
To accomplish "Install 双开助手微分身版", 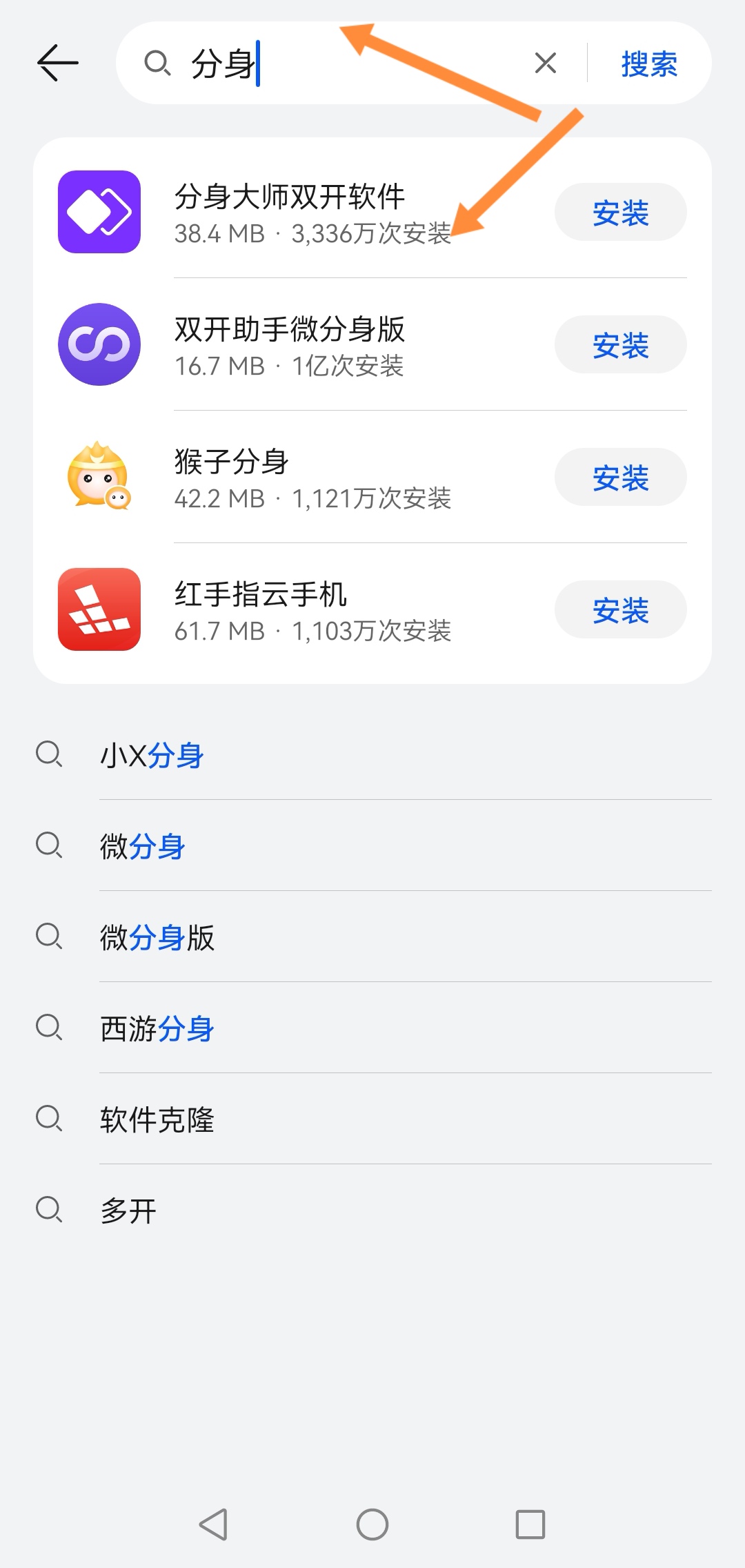I will tap(620, 345).
